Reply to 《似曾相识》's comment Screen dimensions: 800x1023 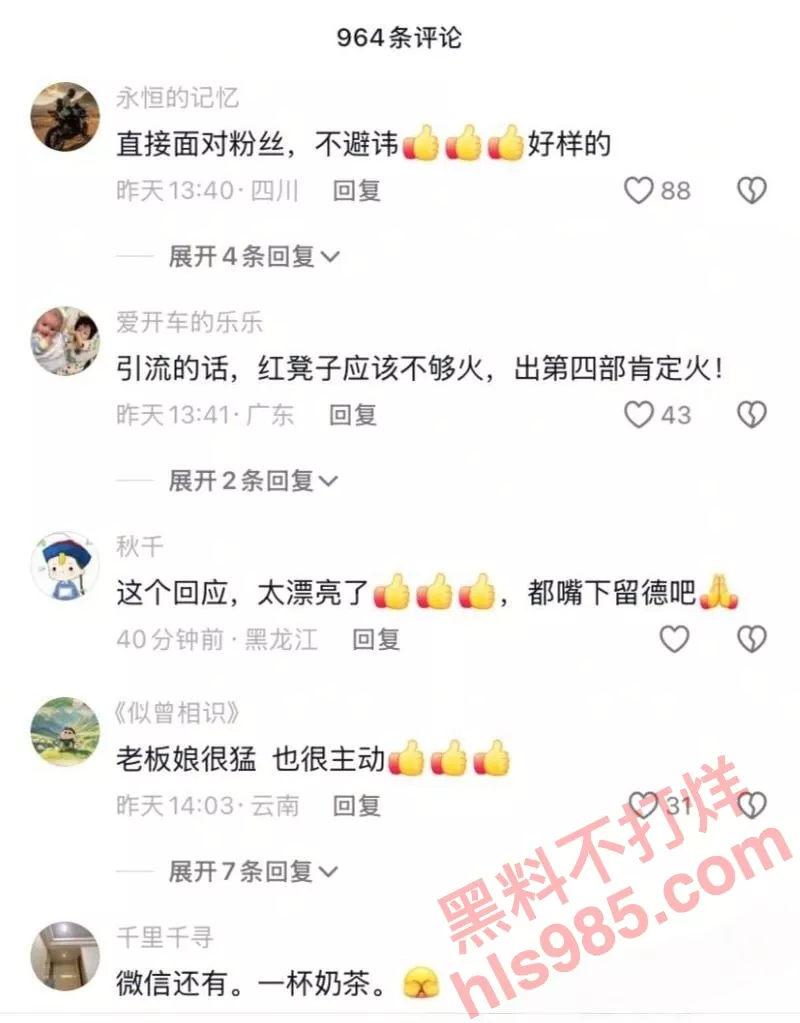point(357,804)
